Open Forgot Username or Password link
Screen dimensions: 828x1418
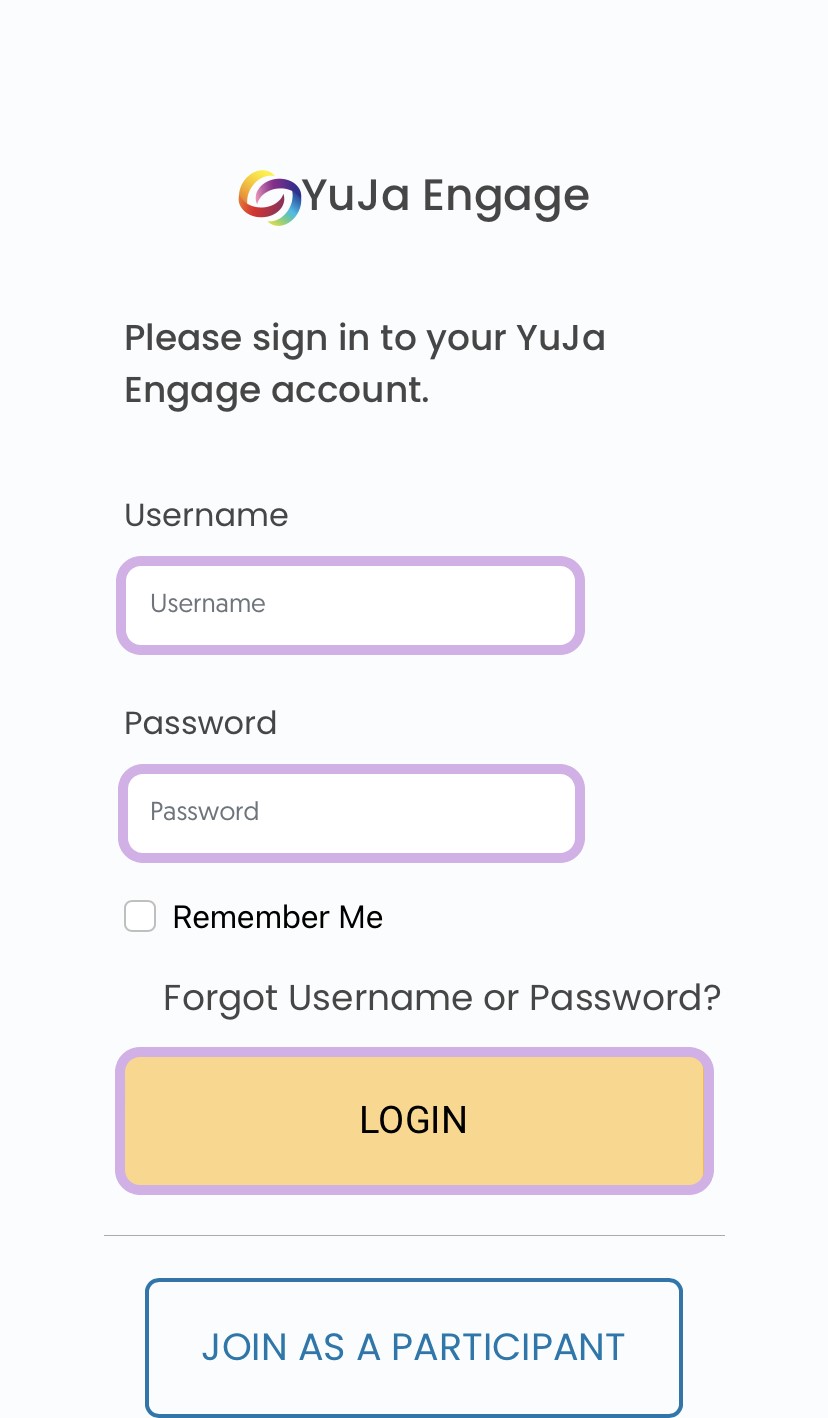[x=442, y=997]
